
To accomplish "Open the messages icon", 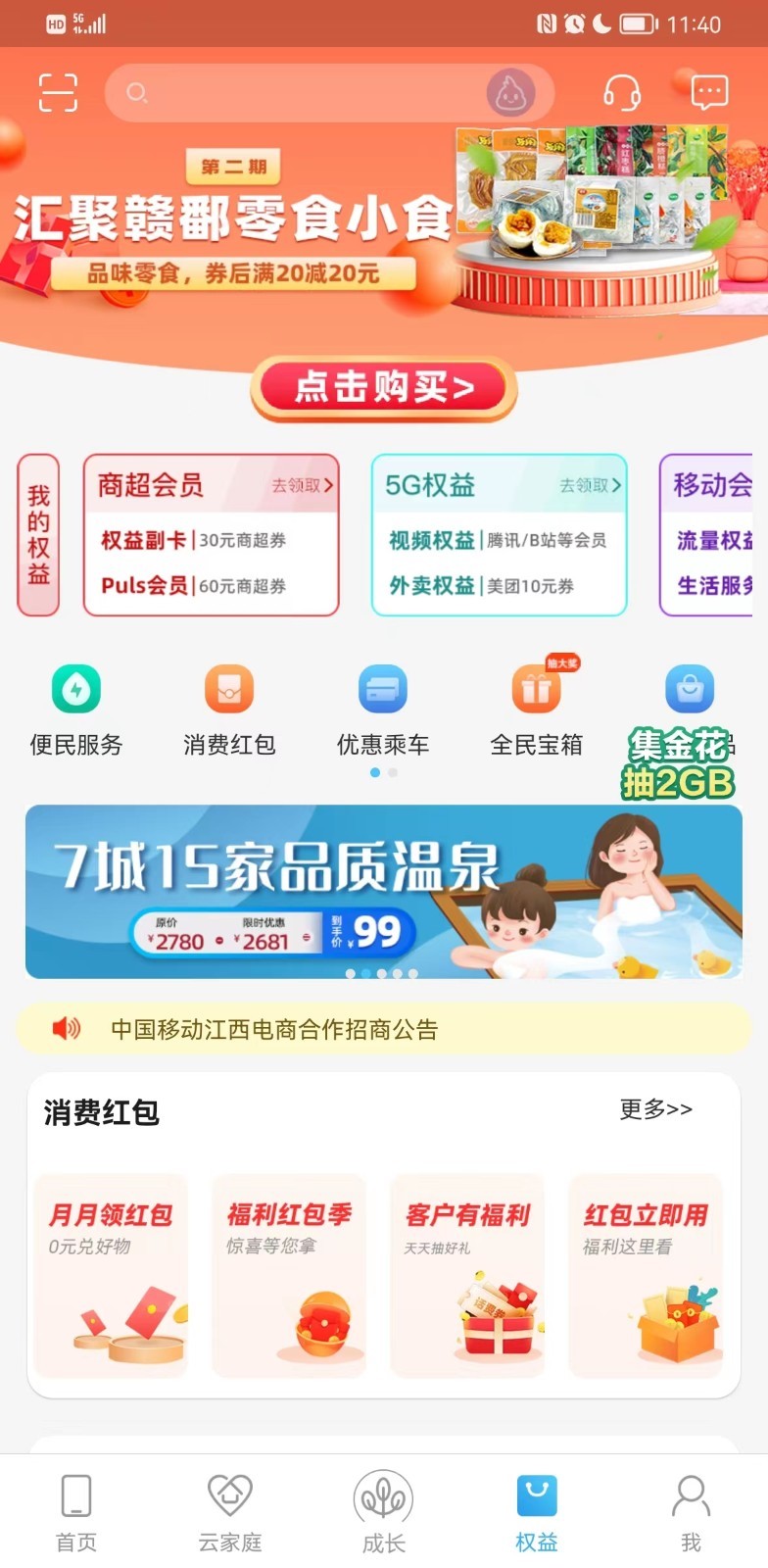I will point(709,93).
